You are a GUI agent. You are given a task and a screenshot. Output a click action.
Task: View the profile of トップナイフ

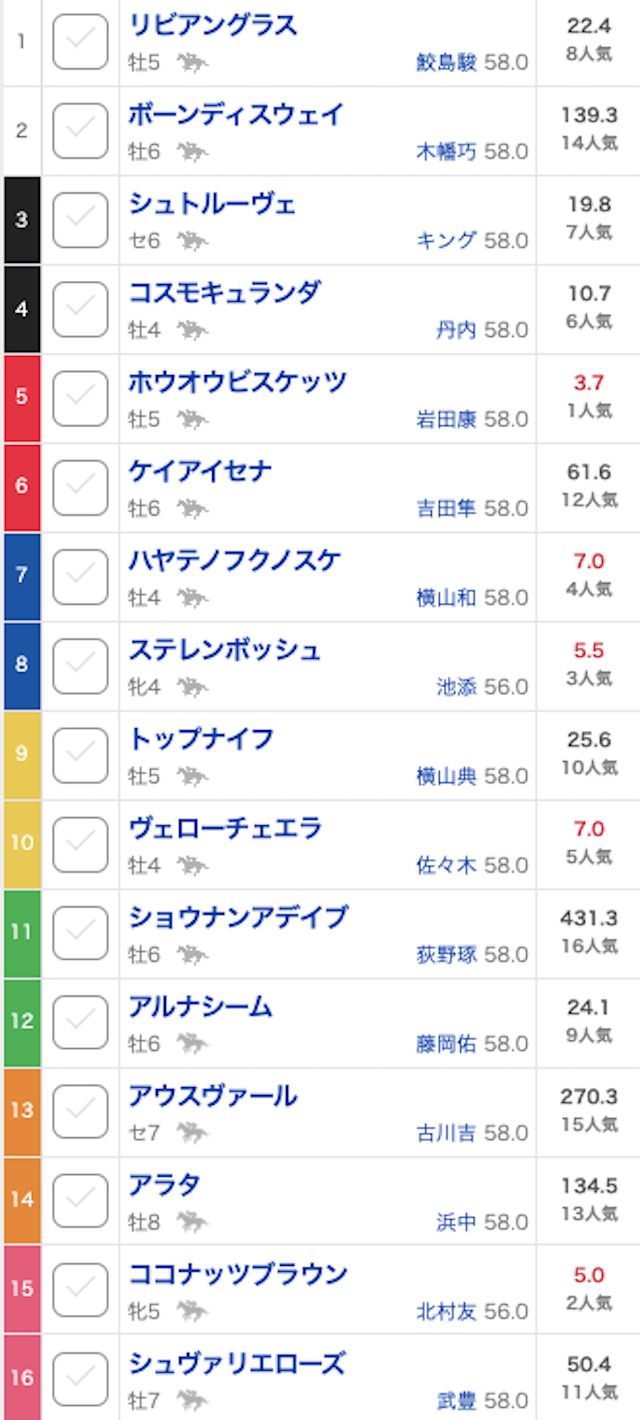coord(201,739)
